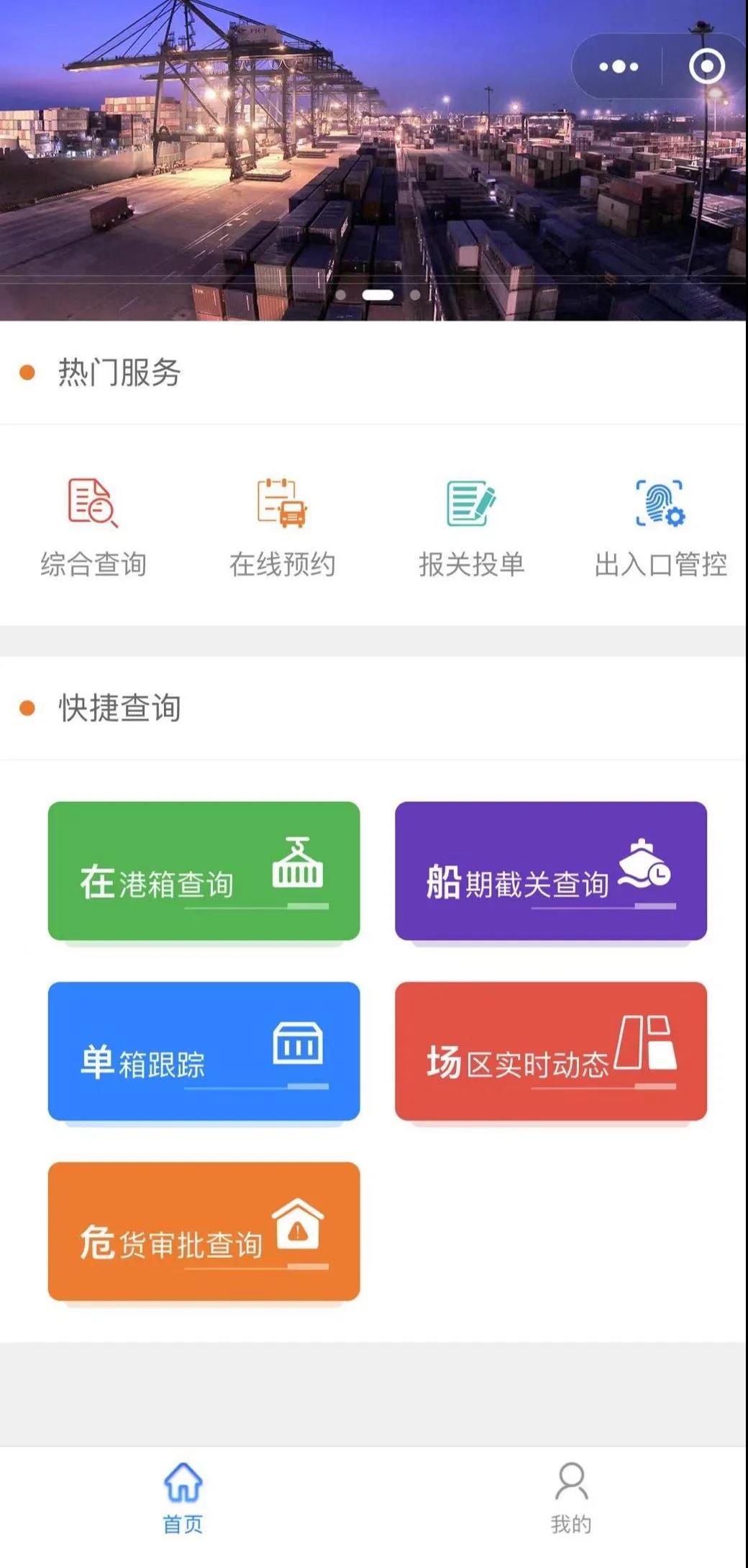Open 出入口管控 service
748x1568 pixels.
click(660, 528)
